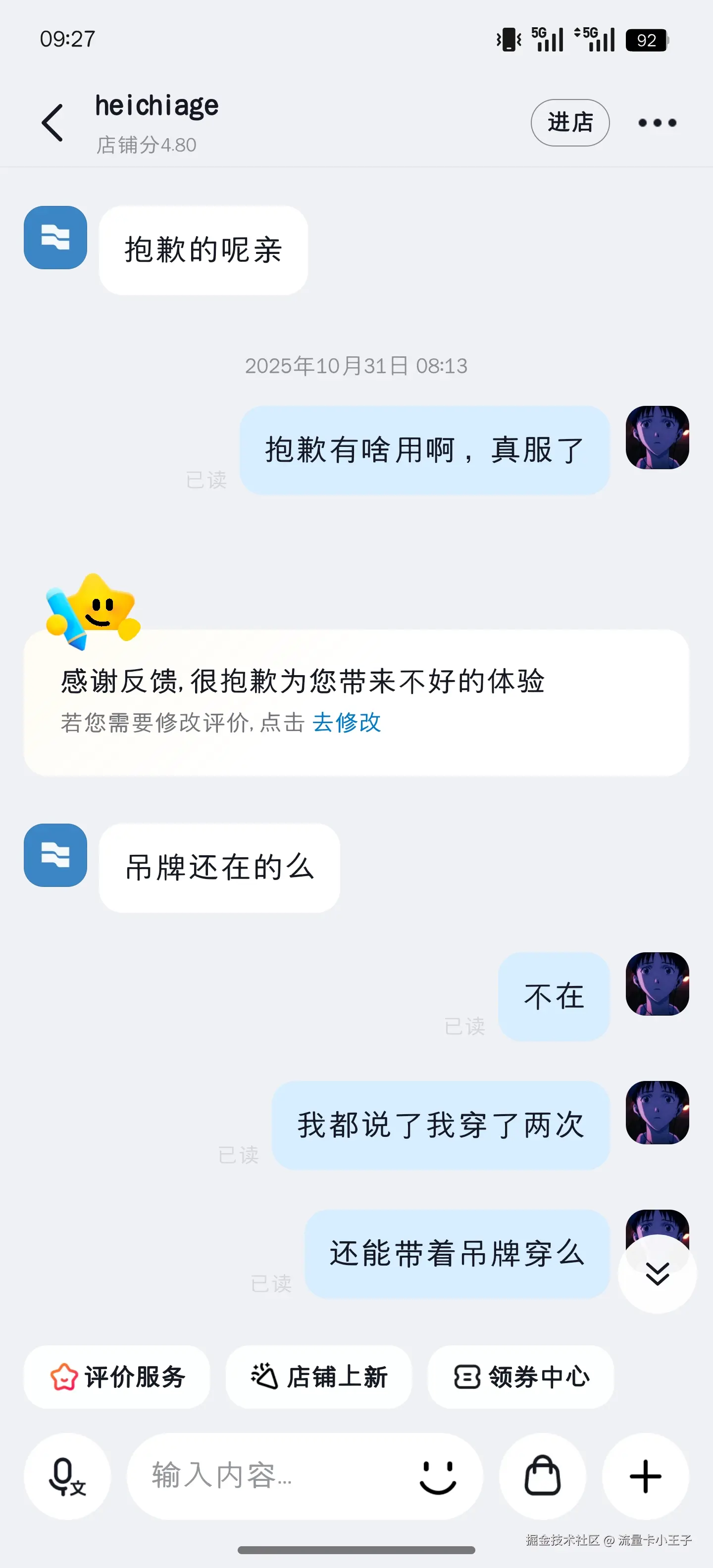Viewport: 713px width, 1568px height.
Task: Enter the store via 进店 button
Action: click(x=569, y=122)
